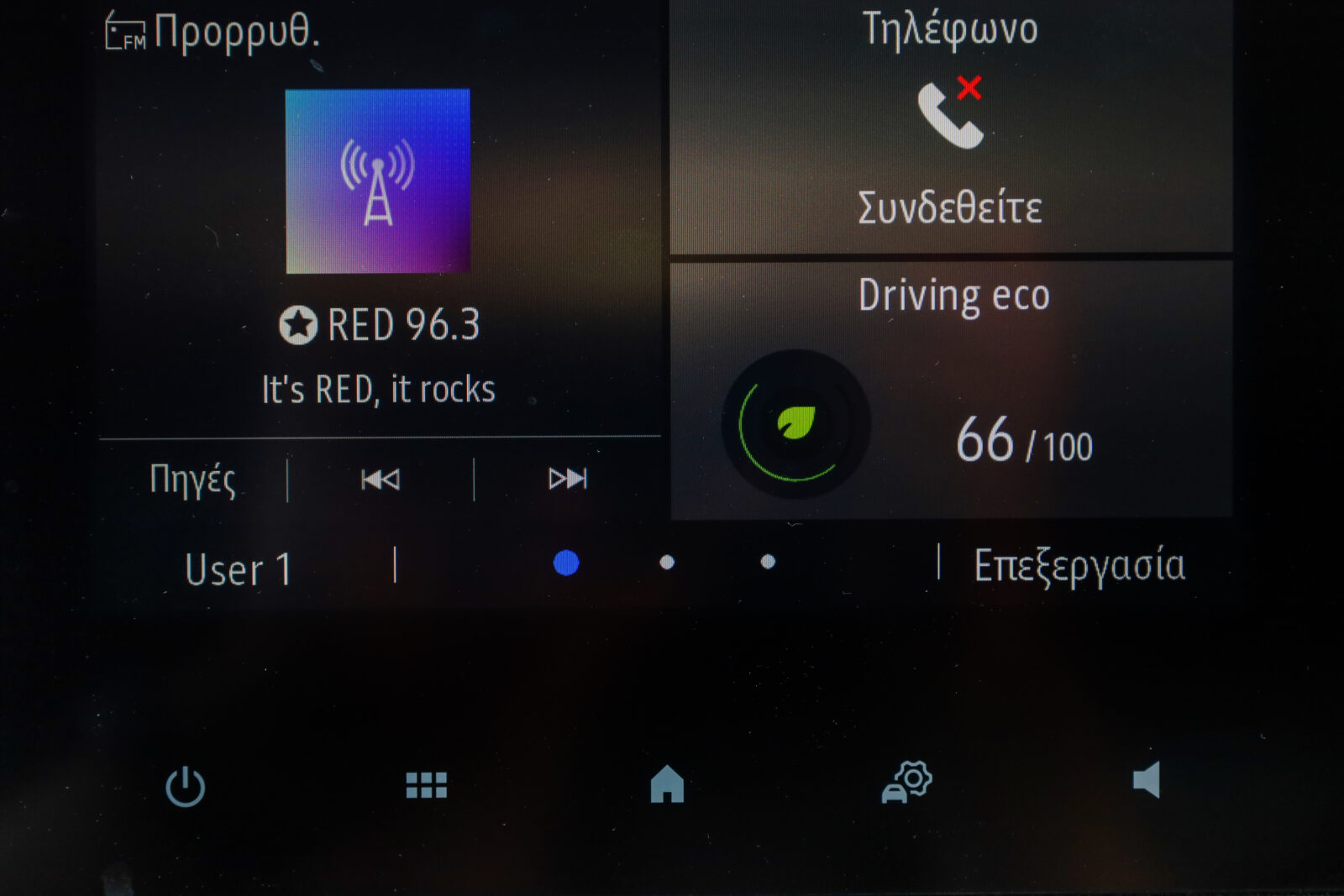Viewport: 1344px width, 896px height.
Task: Go to the third home page dot
Action: tap(768, 562)
